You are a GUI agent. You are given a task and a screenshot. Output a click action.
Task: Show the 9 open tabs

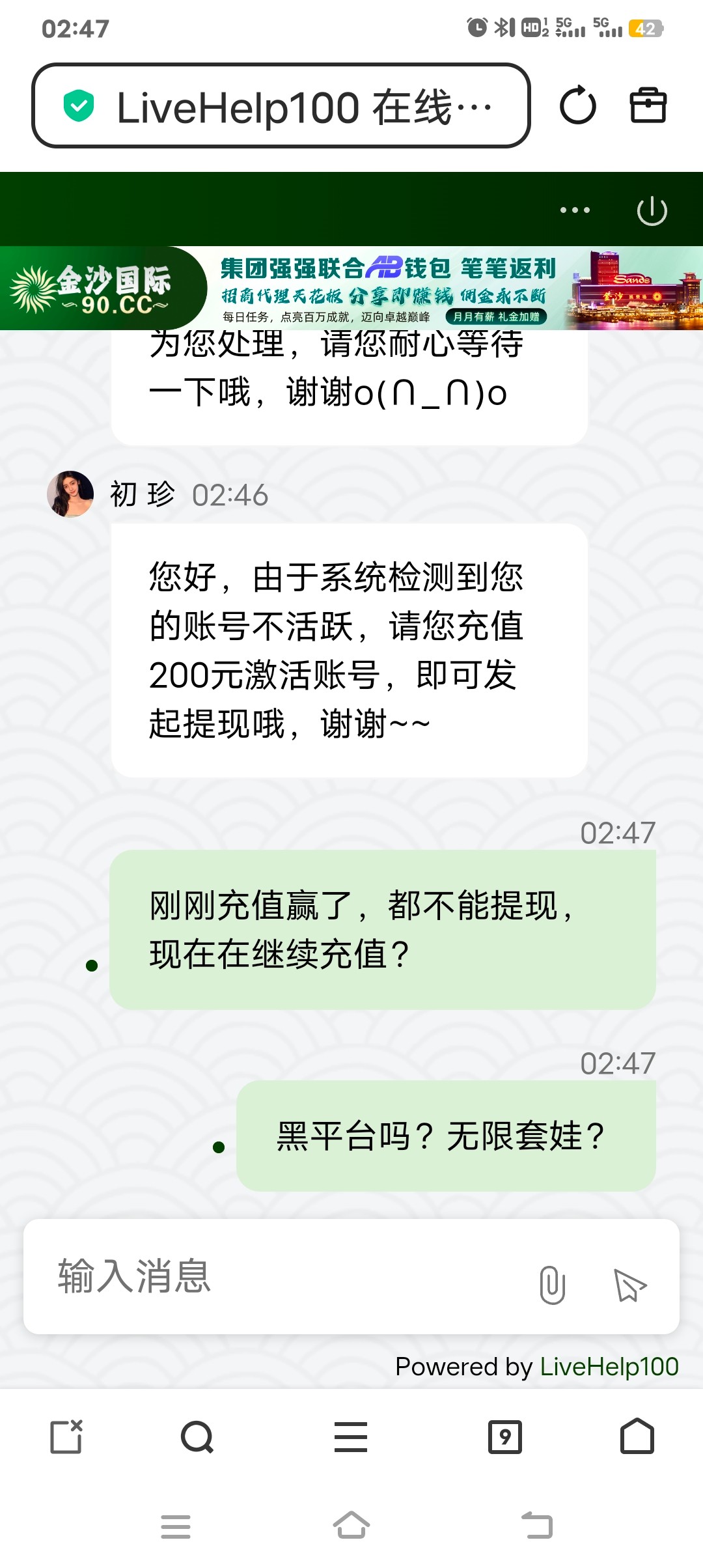click(504, 1437)
